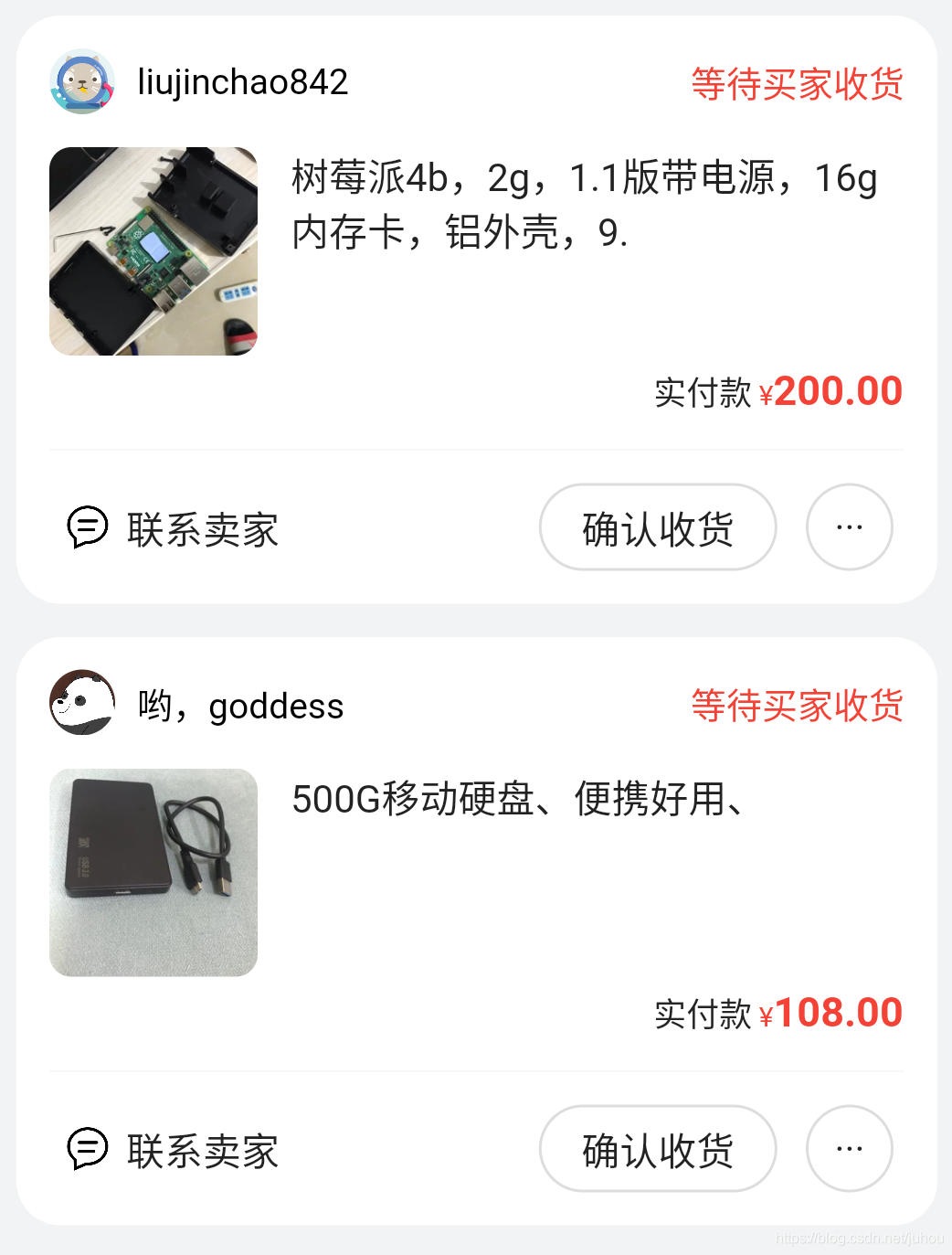Image resolution: width=952 pixels, height=1255 pixels.
Task: Open the Raspberry Pi order card details
Action: click(x=475, y=256)
